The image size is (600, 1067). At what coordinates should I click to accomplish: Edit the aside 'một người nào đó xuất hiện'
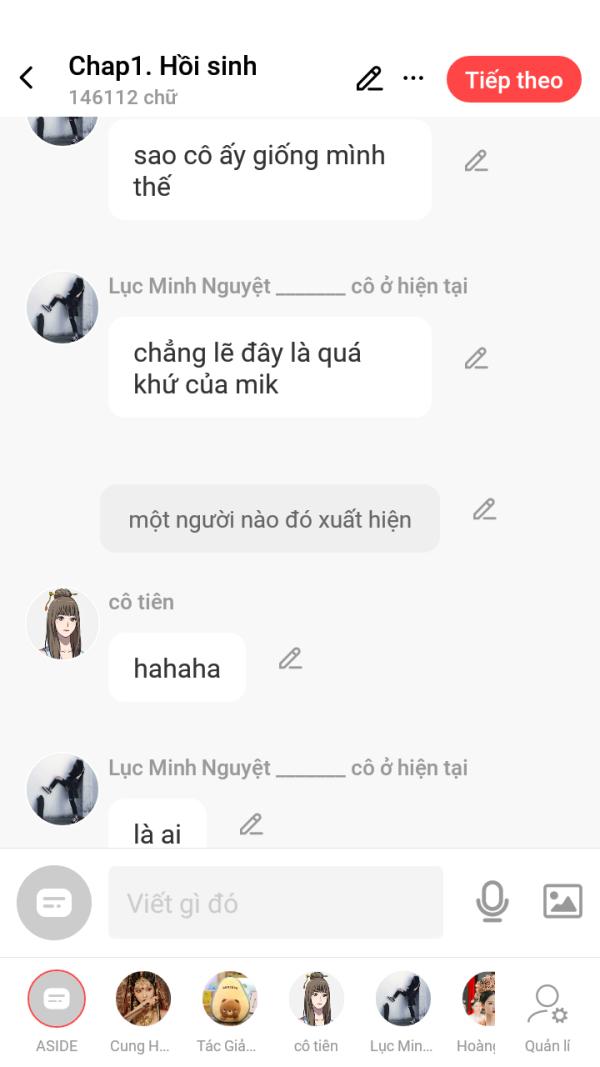(484, 510)
